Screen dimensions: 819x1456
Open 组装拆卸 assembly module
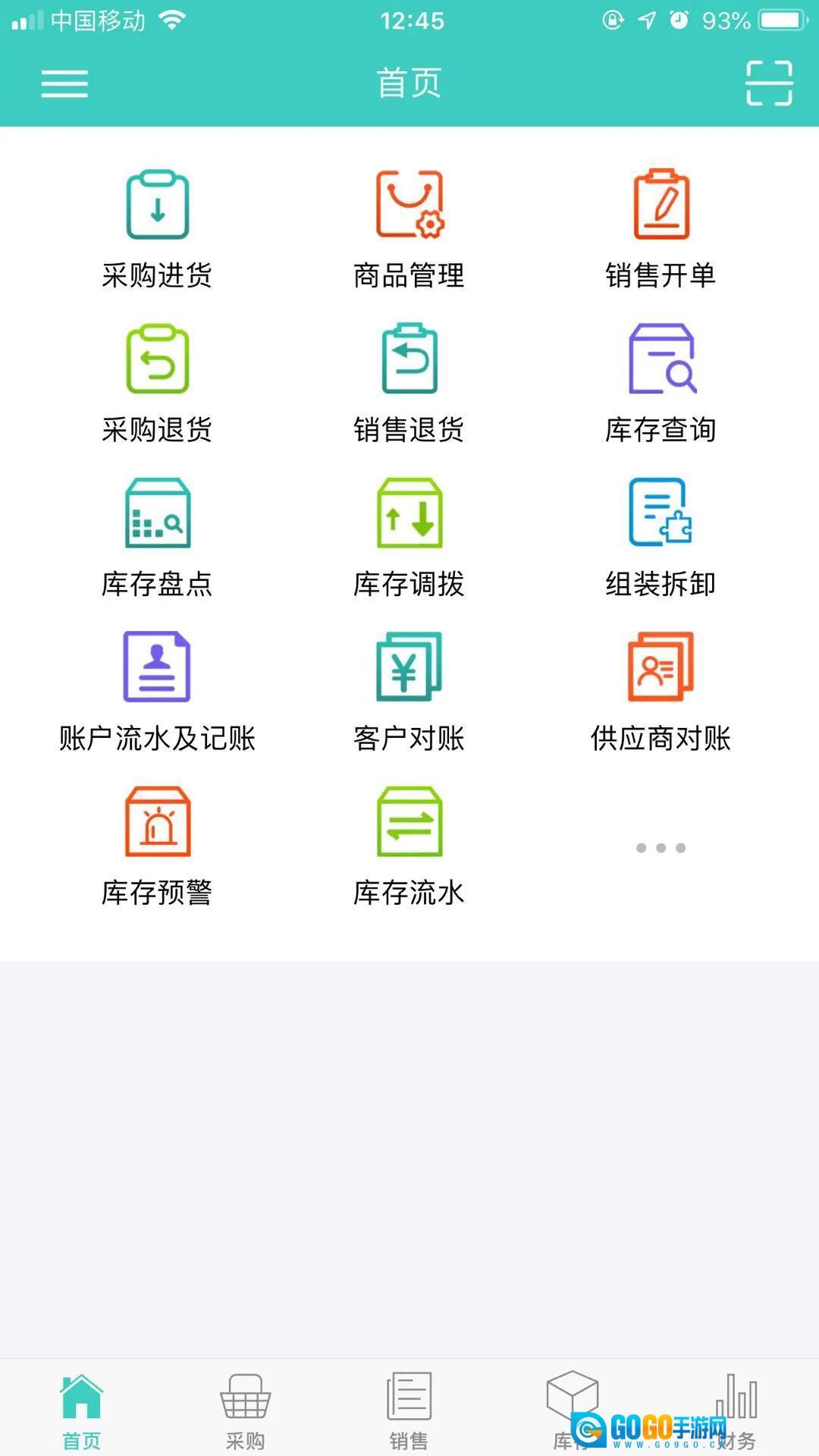click(661, 537)
